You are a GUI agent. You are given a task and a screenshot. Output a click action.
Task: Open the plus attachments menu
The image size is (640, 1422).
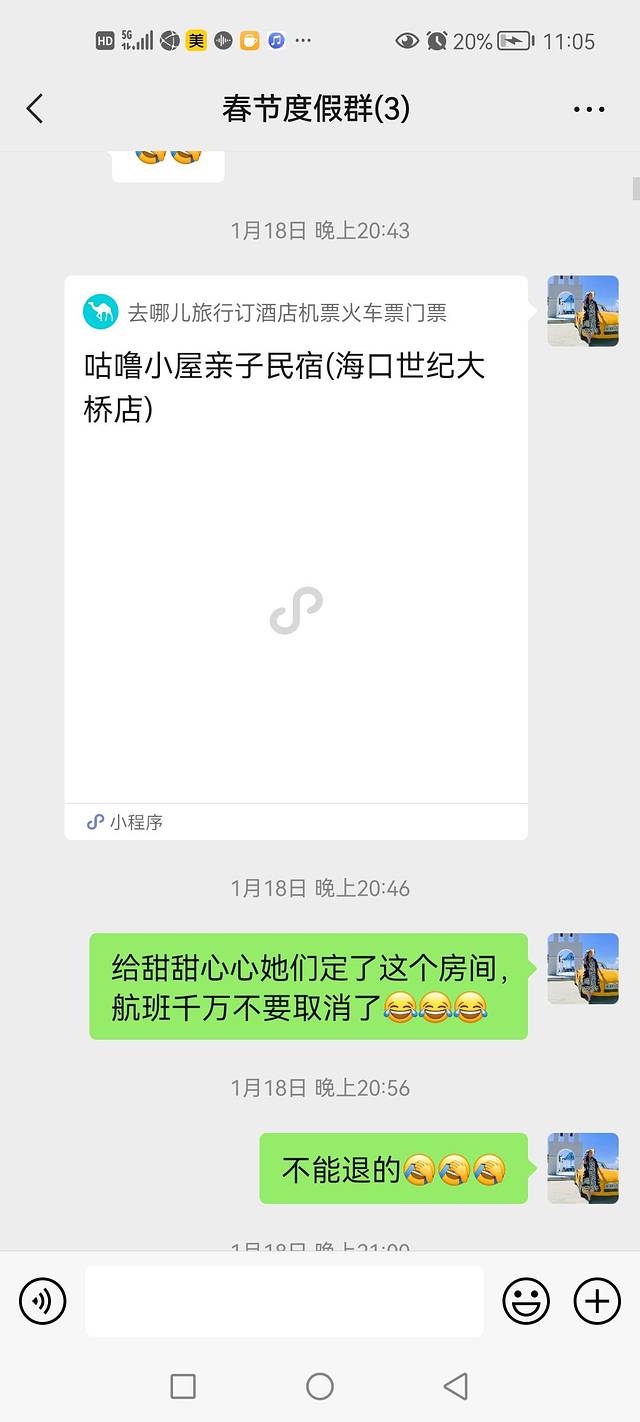(x=597, y=1301)
